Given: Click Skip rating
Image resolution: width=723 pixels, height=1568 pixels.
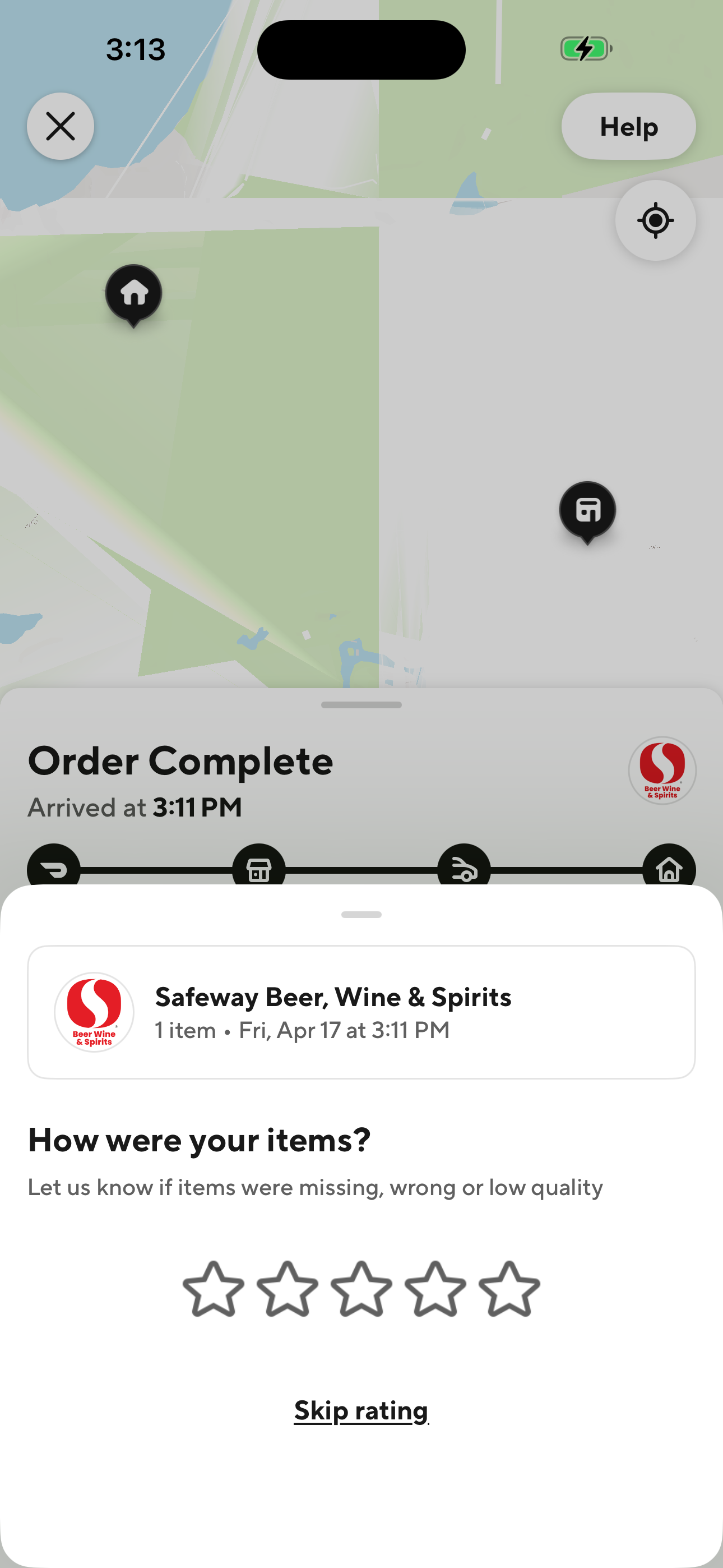Looking at the screenshot, I should point(361,1411).
